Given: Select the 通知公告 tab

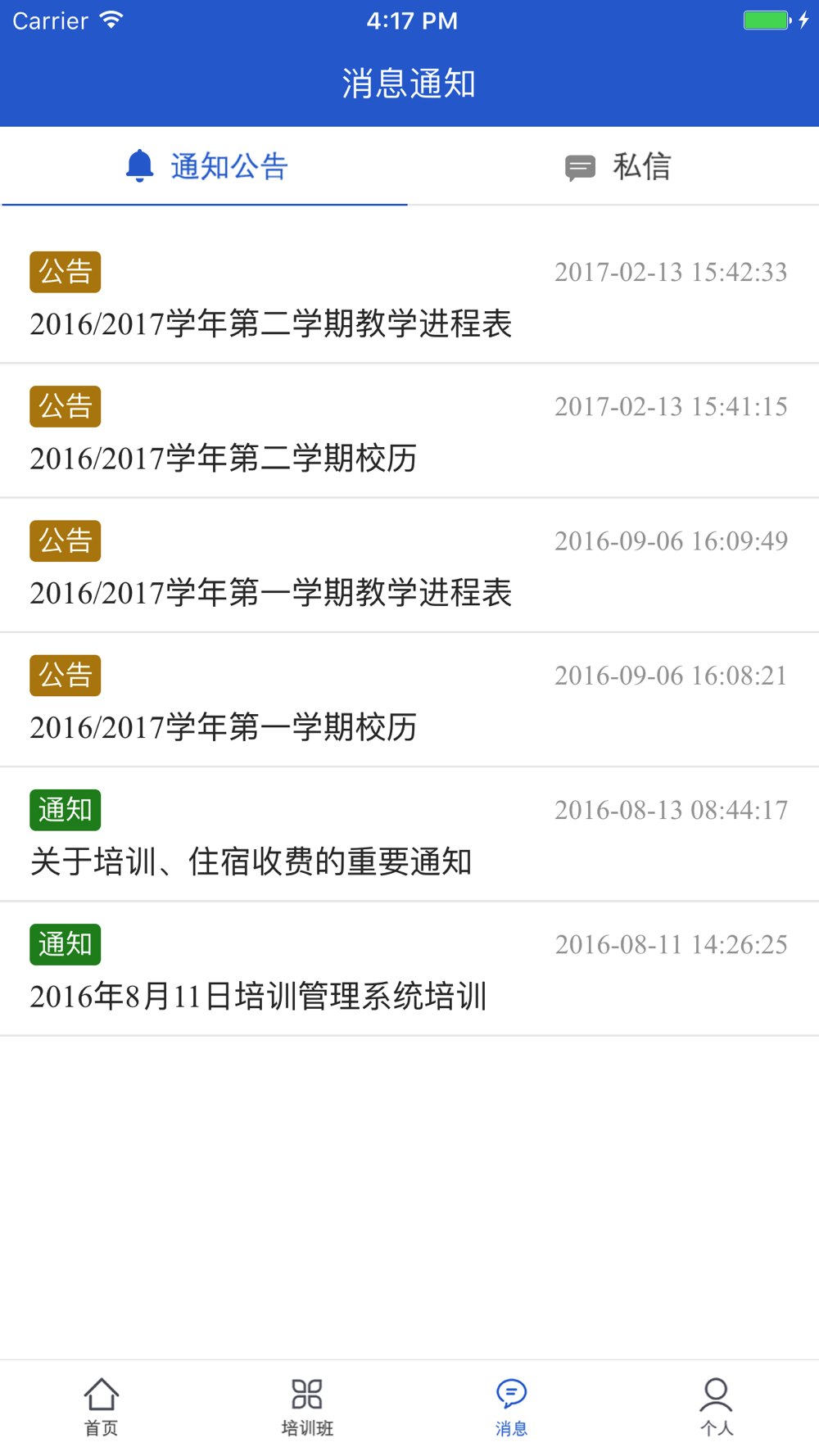Looking at the screenshot, I should 205,166.
